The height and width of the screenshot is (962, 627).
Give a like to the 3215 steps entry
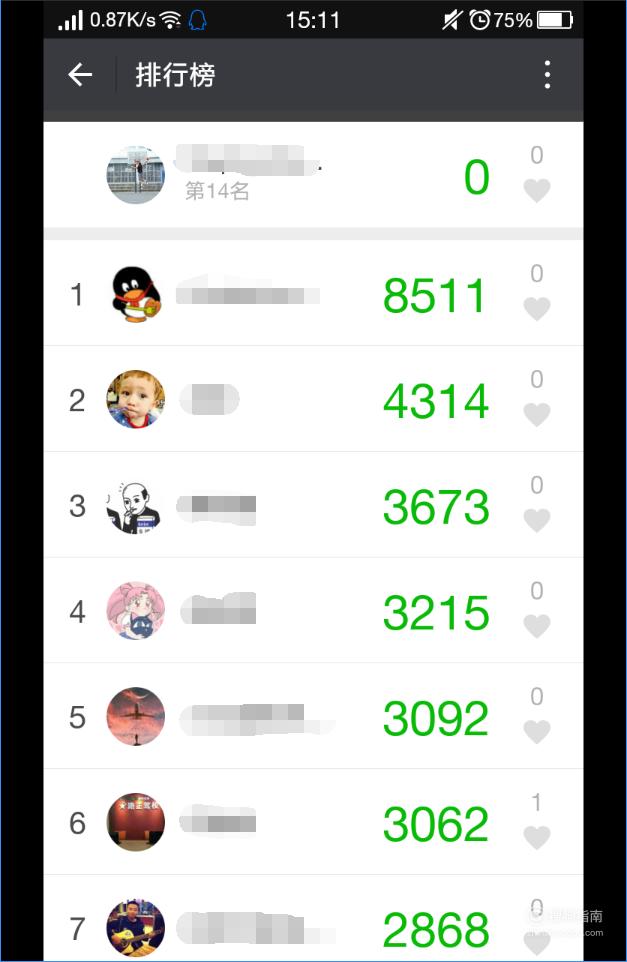[537, 626]
